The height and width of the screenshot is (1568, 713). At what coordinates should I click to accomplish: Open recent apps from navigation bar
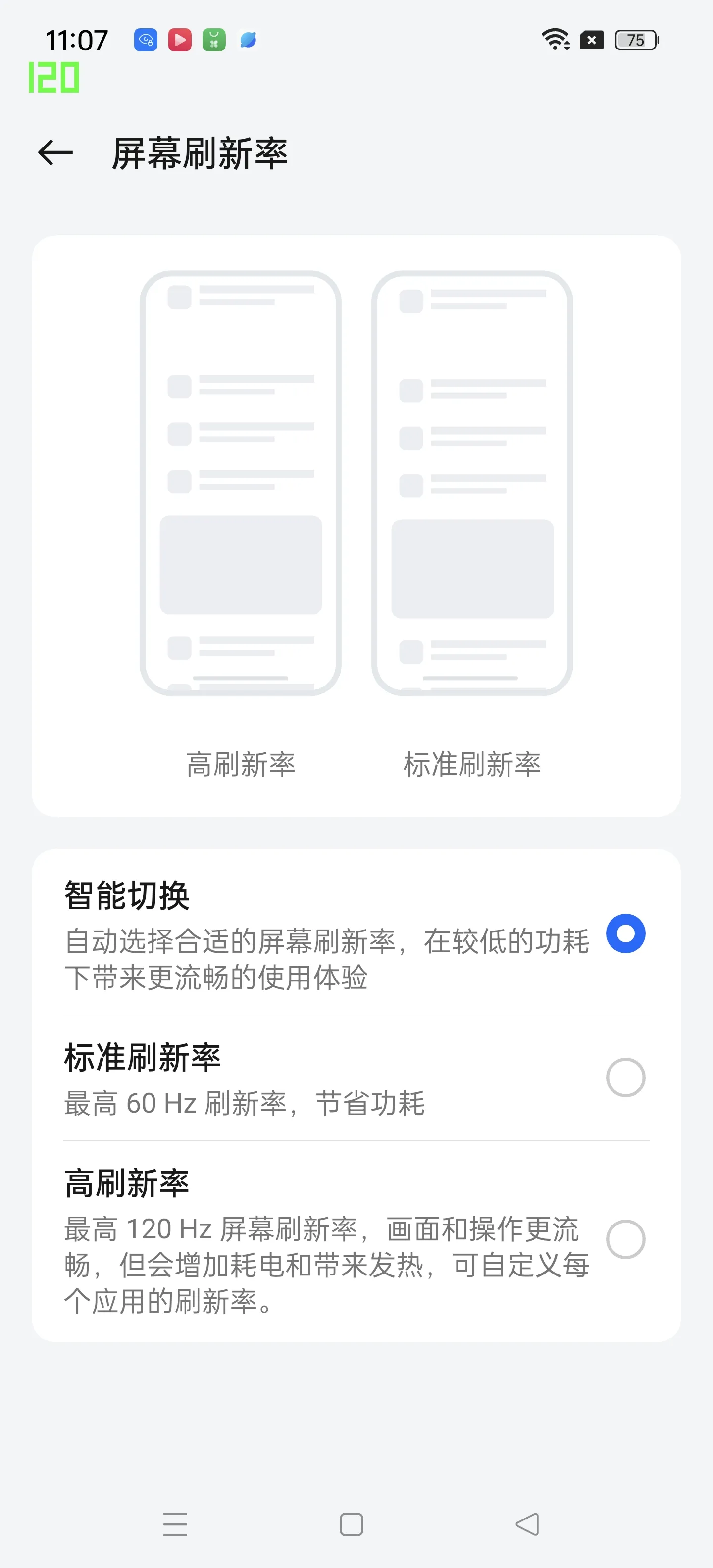175,1524
